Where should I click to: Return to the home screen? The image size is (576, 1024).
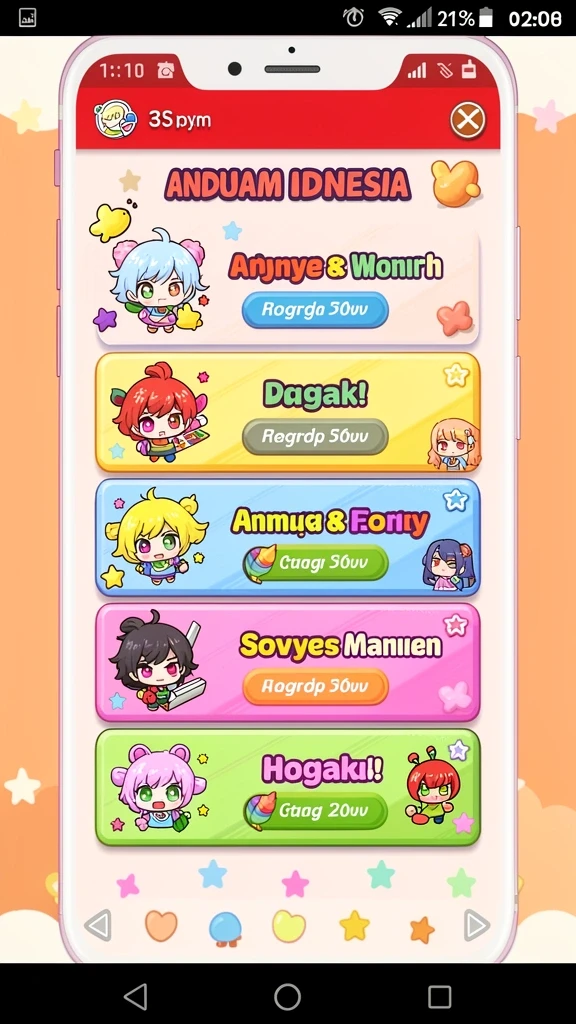click(287, 997)
